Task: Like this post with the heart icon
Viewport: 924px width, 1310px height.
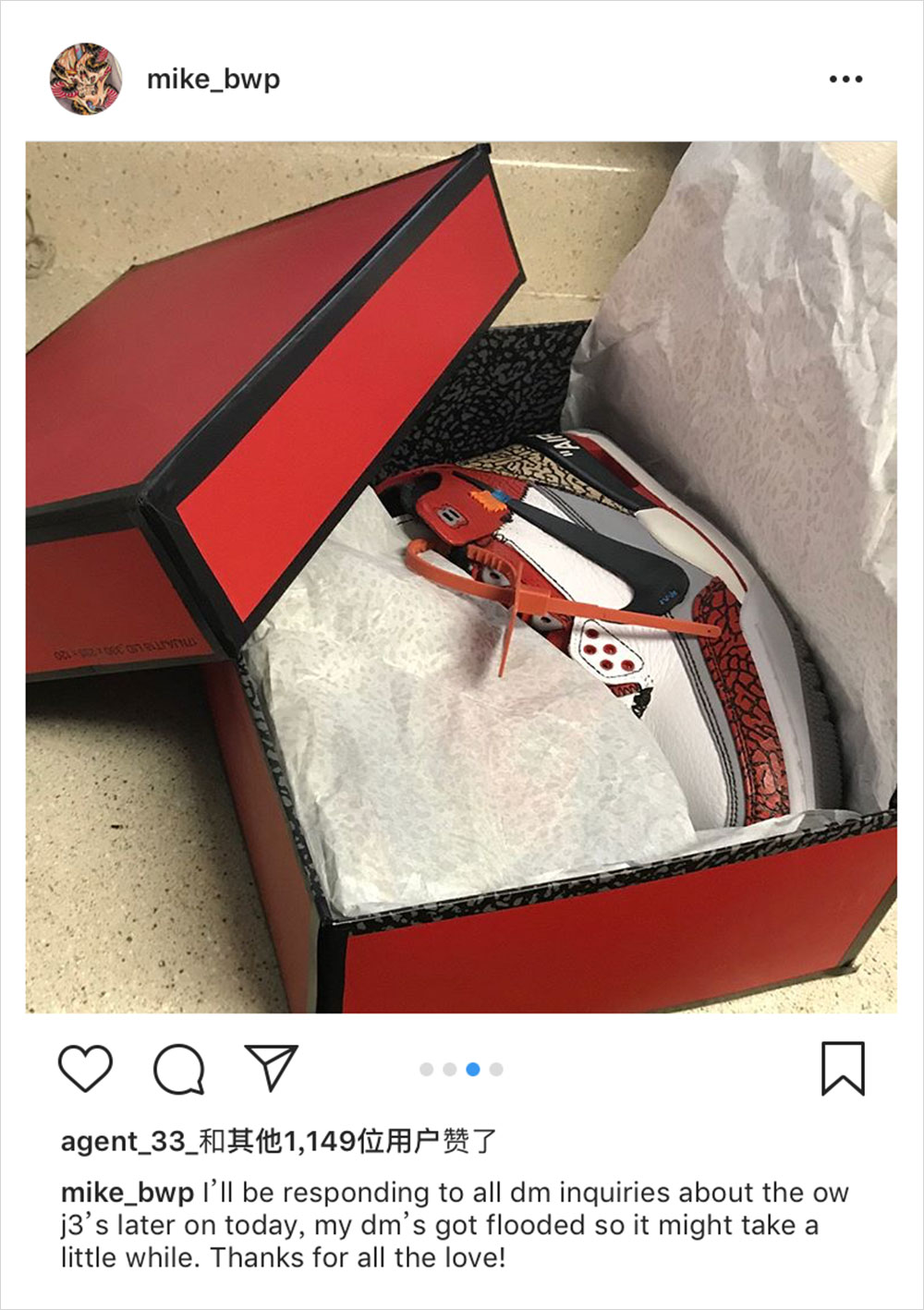Action: pyautogui.click(x=85, y=1069)
